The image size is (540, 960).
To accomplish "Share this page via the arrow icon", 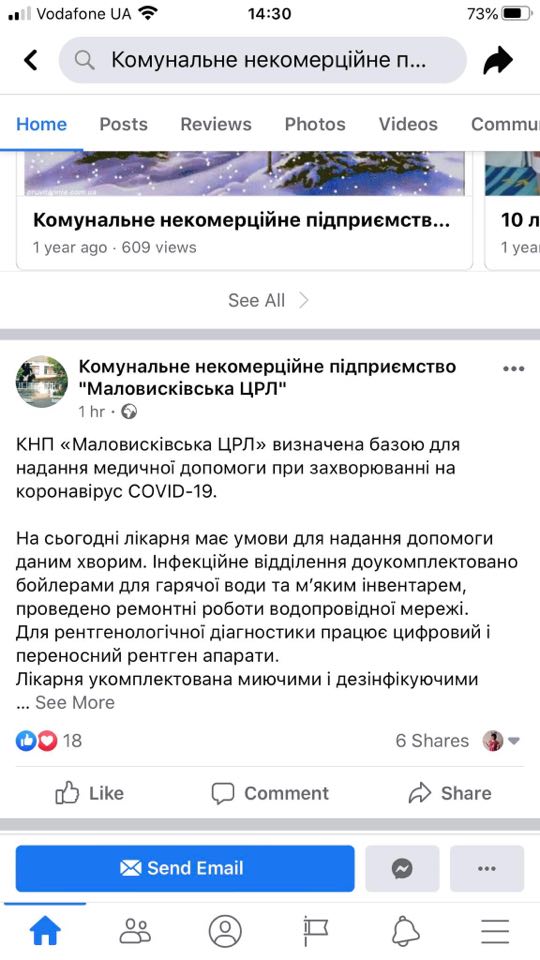I will pyautogui.click(x=498, y=61).
